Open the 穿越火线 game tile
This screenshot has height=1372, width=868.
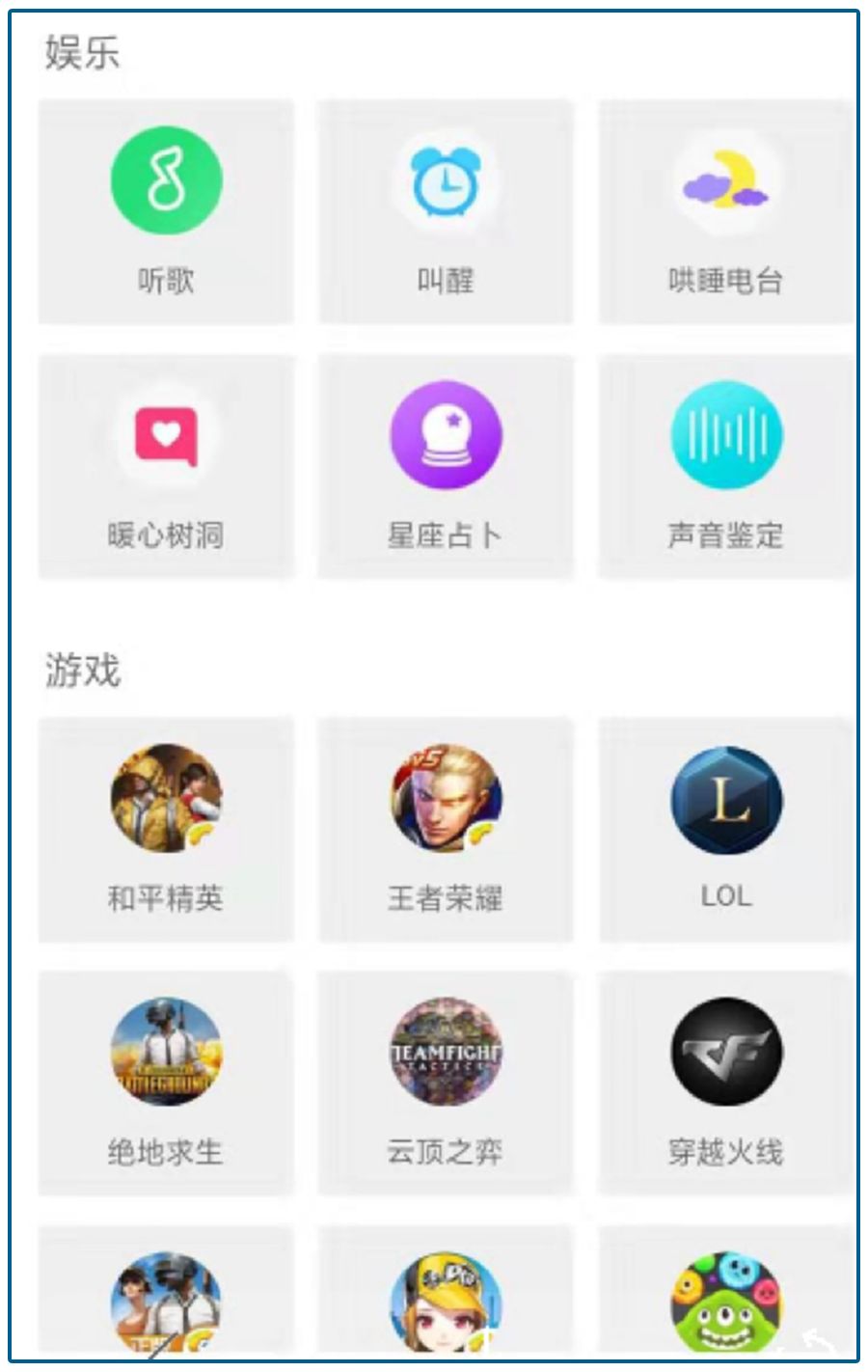pyautogui.click(x=725, y=1083)
